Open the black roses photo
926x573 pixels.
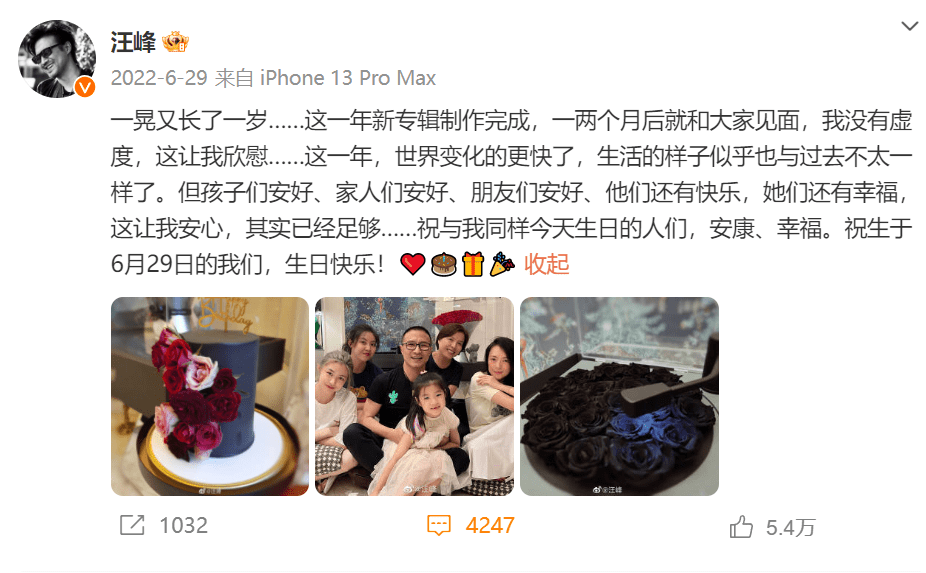(x=619, y=396)
